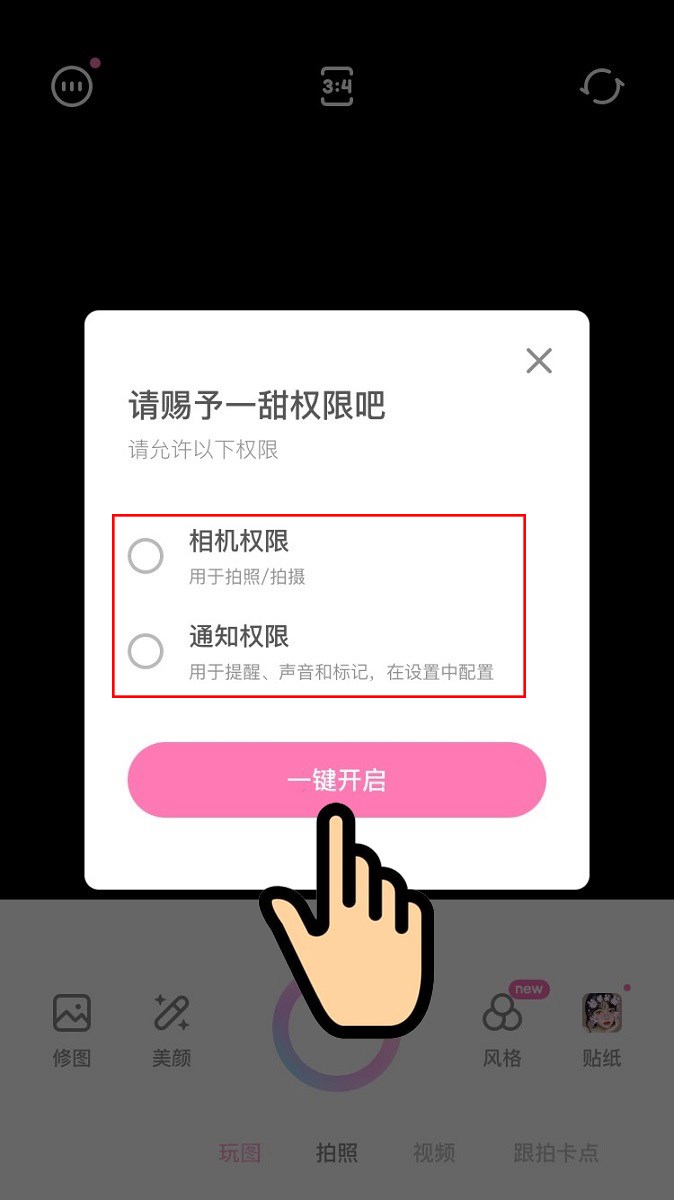This screenshot has width=674, height=1200.
Task: Open the more options menu icon
Action: click(x=72, y=86)
